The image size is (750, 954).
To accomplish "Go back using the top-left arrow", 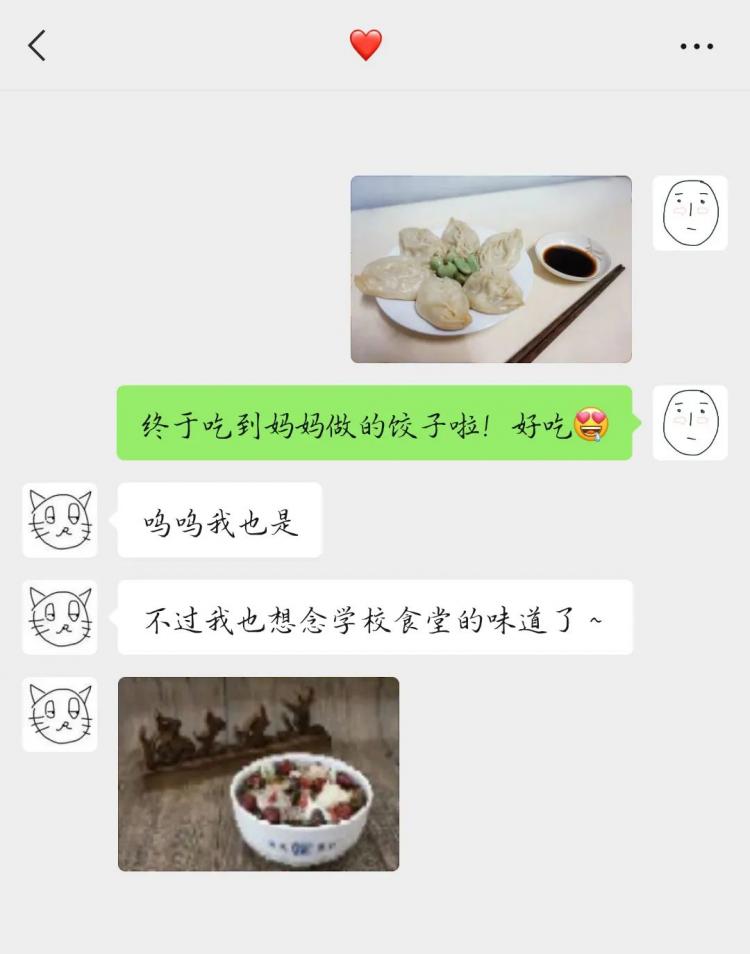I will [37, 45].
